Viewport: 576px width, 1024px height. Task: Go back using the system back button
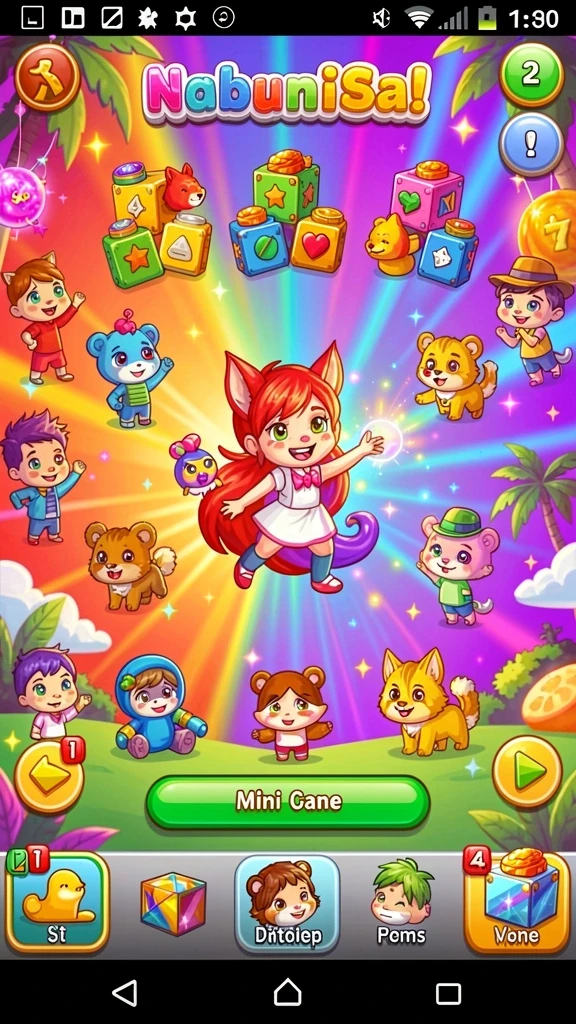tap(125, 993)
